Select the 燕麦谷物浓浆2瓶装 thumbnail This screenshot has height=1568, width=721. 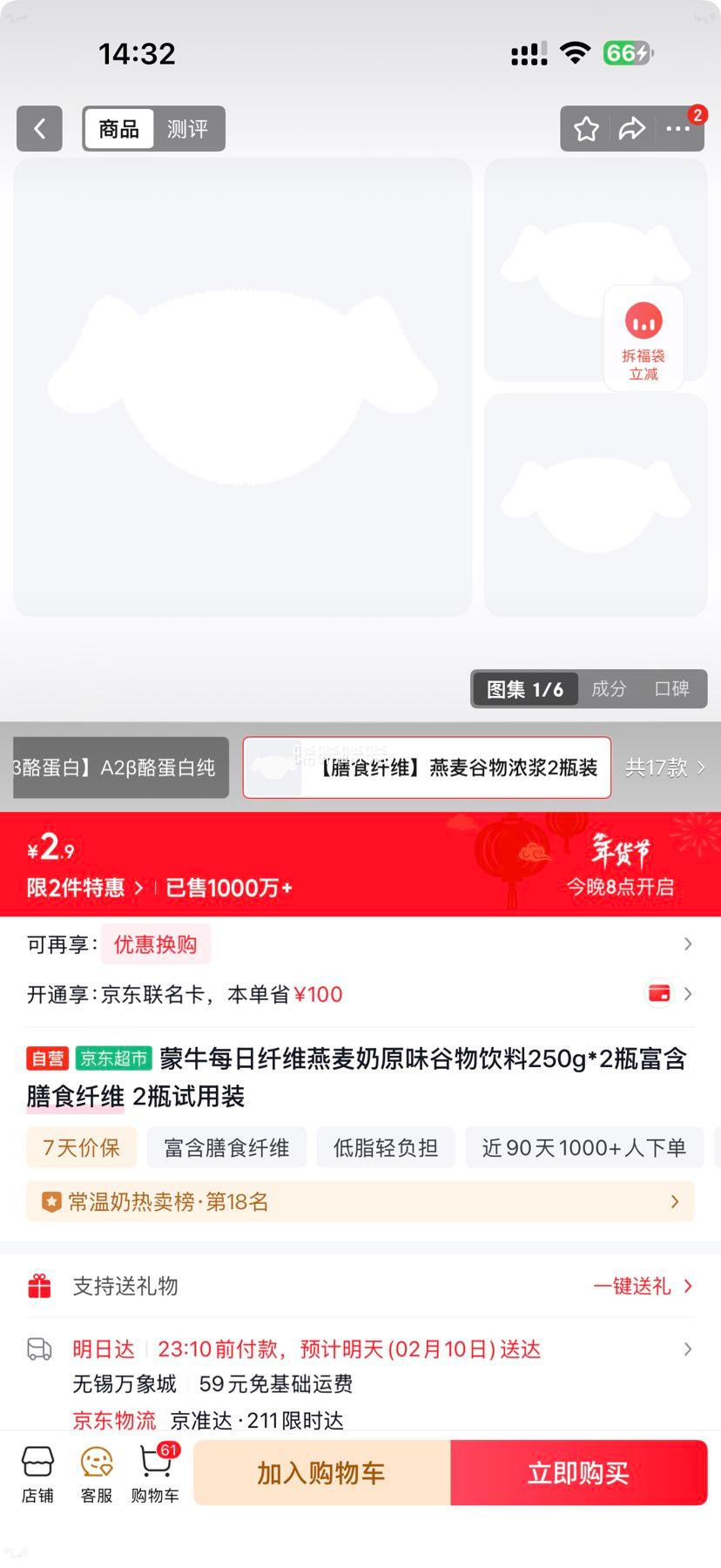[426, 767]
